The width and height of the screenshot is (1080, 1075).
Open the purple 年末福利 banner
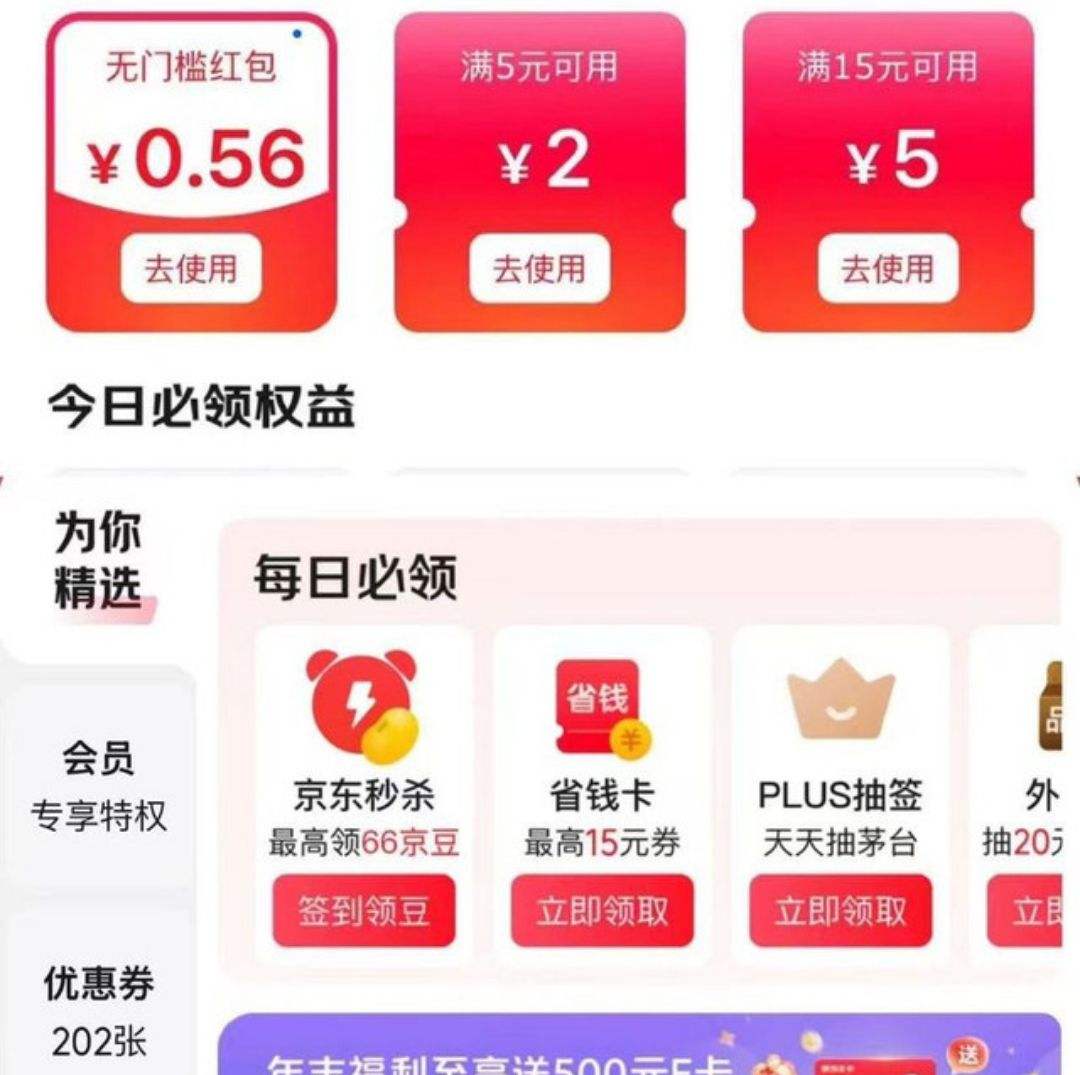[x=640, y=1044]
